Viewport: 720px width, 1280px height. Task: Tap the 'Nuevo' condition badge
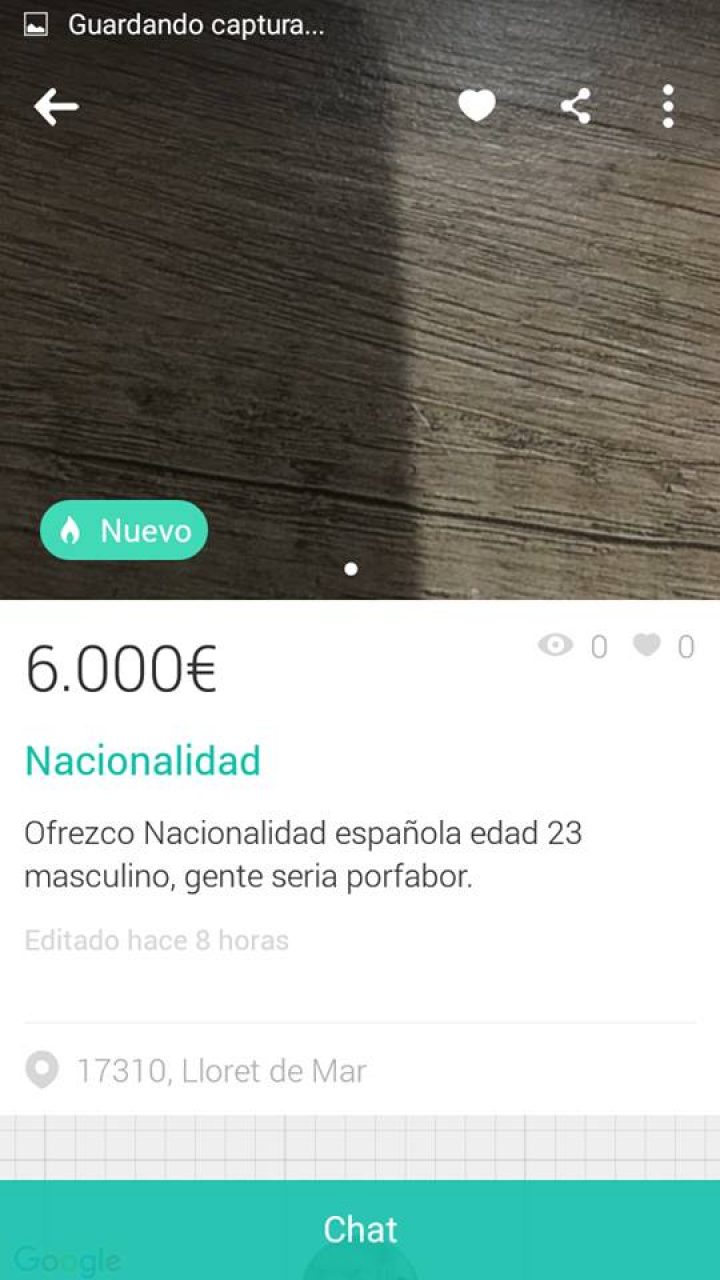click(x=123, y=530)
